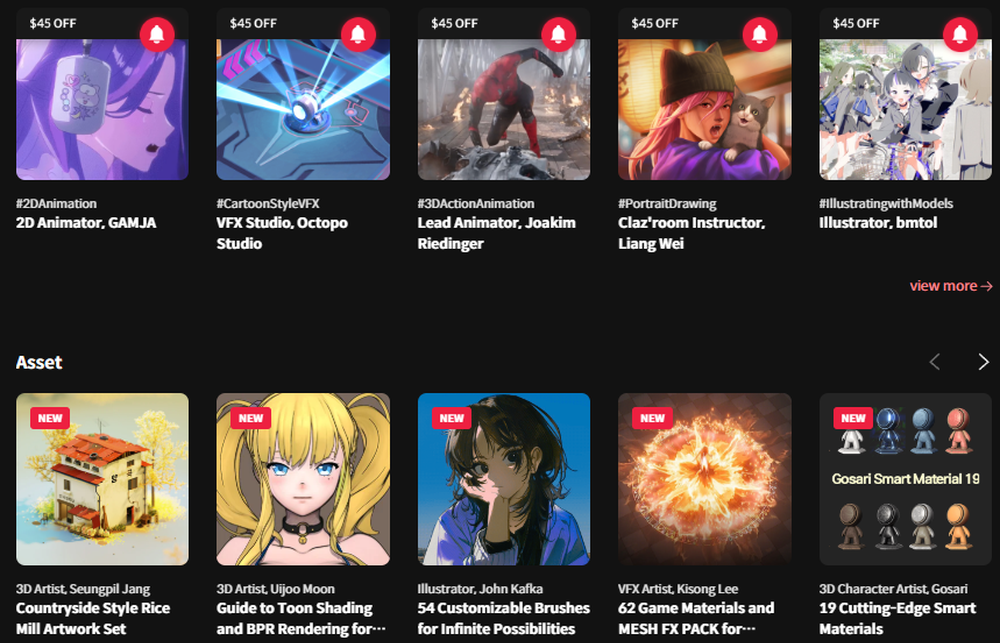The height and width of the screenshot is (643, 1000).
Task: Open Guide to Toon Shading and BPR Rendering
Action: [x=303, y=480]
